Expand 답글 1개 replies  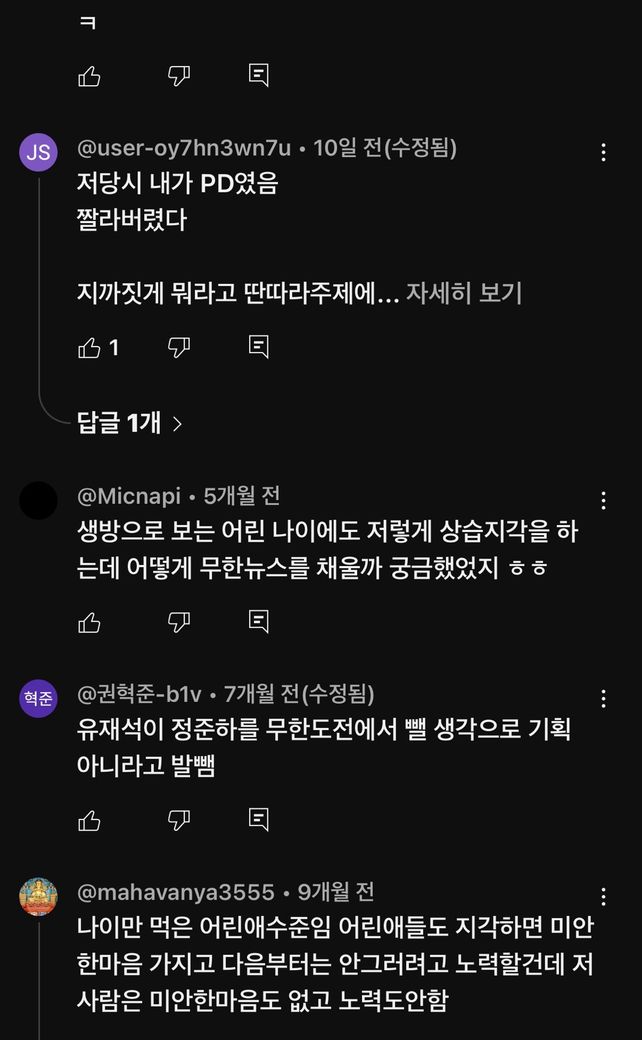pos(130,424)
